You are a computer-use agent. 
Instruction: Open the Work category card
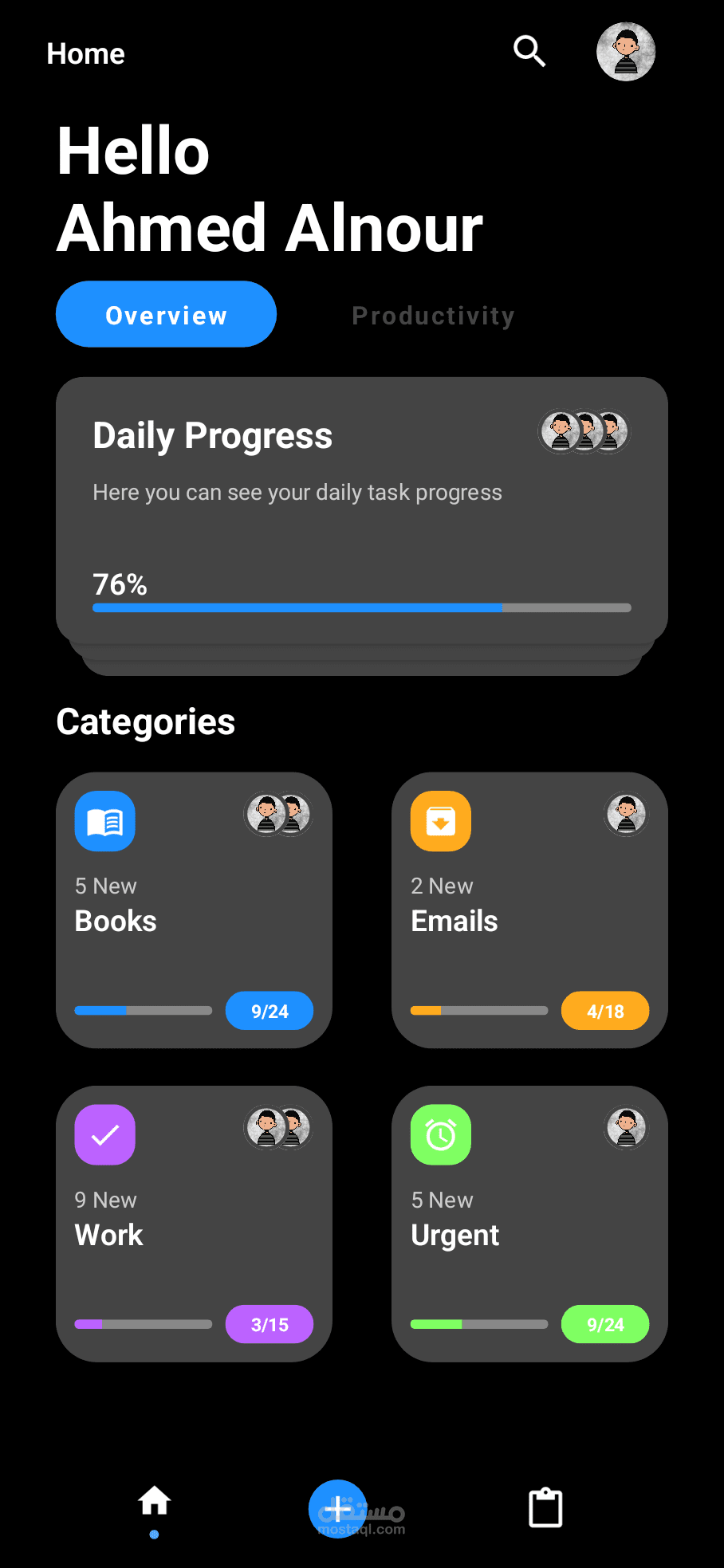tap(194, 1223)
